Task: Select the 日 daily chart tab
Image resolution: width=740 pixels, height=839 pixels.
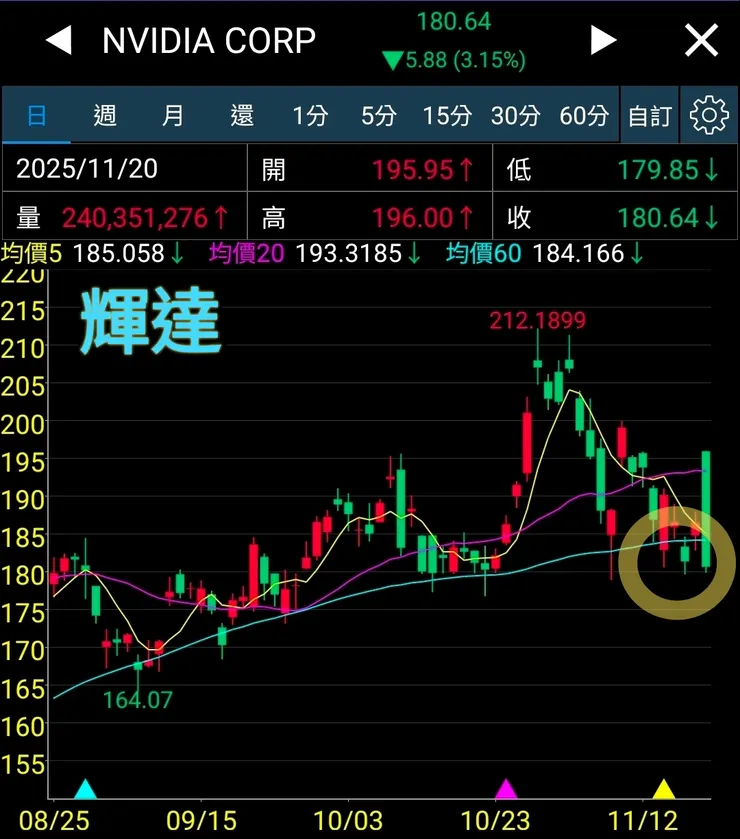Action: tap(36, 116)
